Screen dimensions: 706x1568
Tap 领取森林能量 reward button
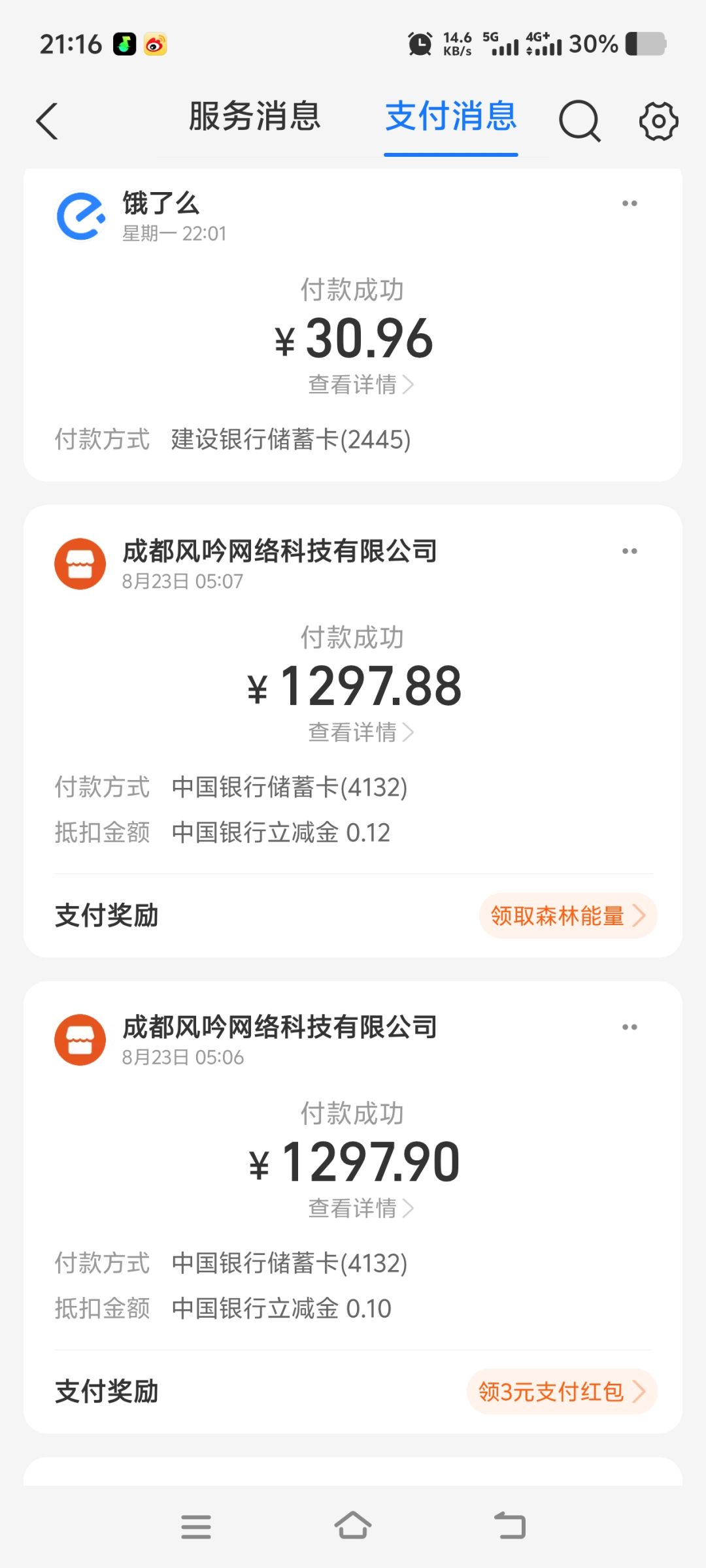point(568,916)
